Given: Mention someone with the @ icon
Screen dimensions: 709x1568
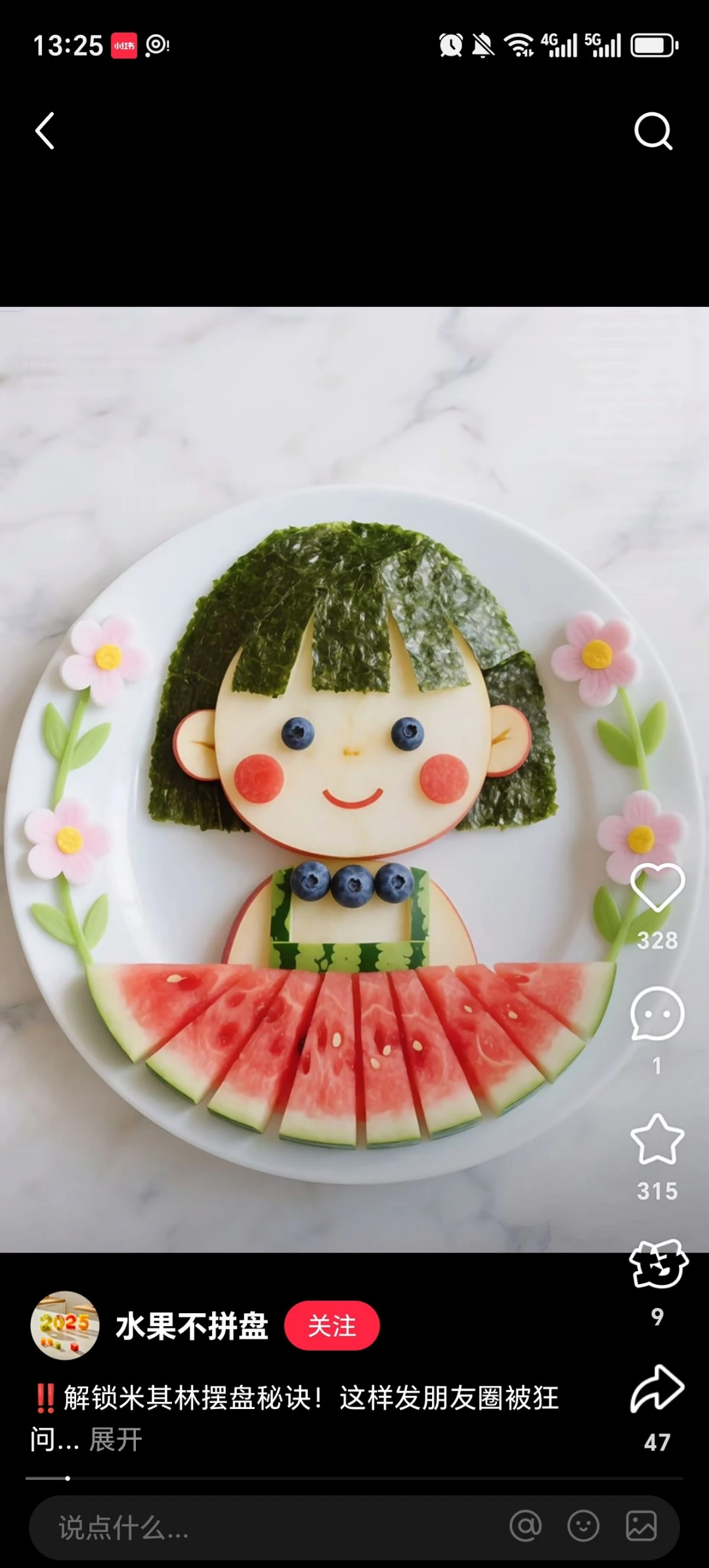Looking at the screenshot, I should click(526, 1526).
